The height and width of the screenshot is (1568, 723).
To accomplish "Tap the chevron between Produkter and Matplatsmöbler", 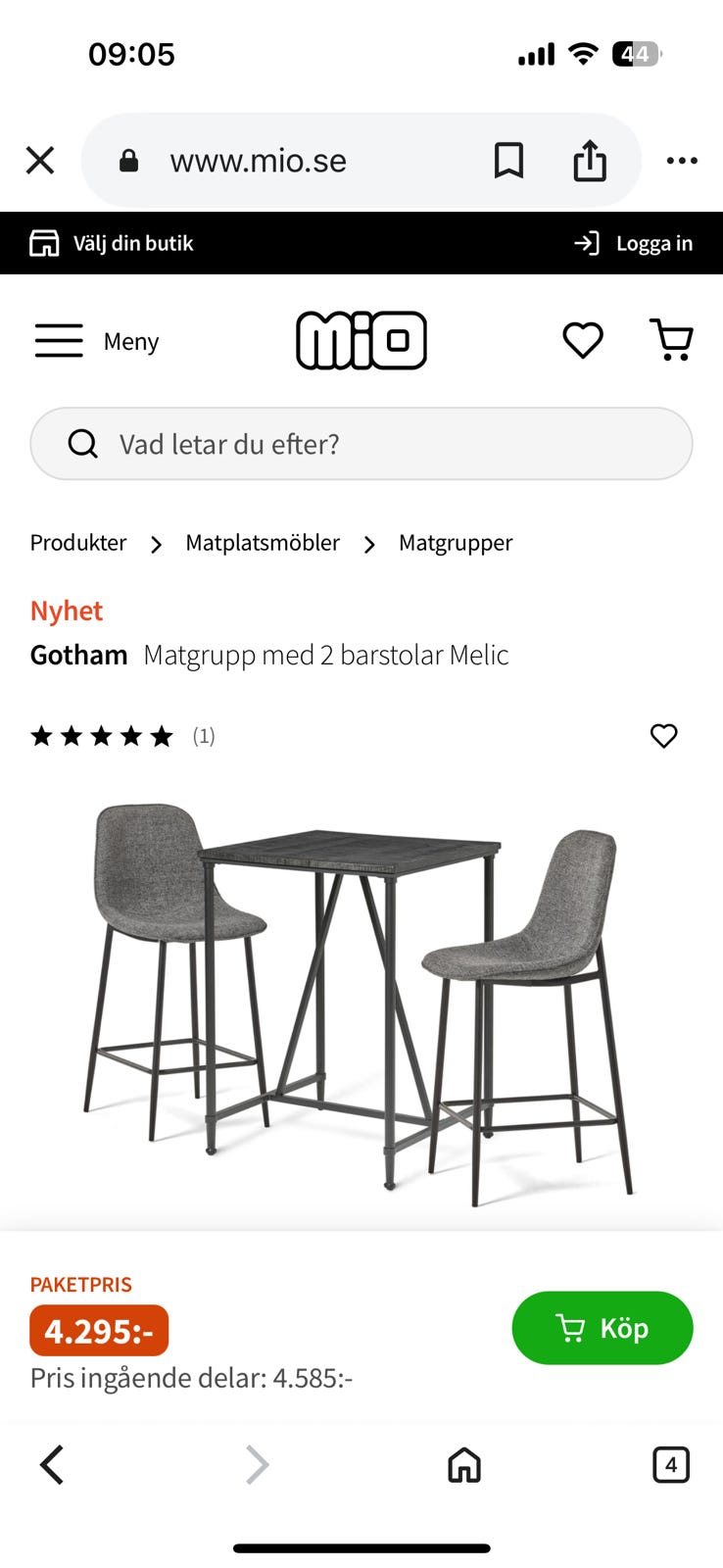I will [156, 544].
